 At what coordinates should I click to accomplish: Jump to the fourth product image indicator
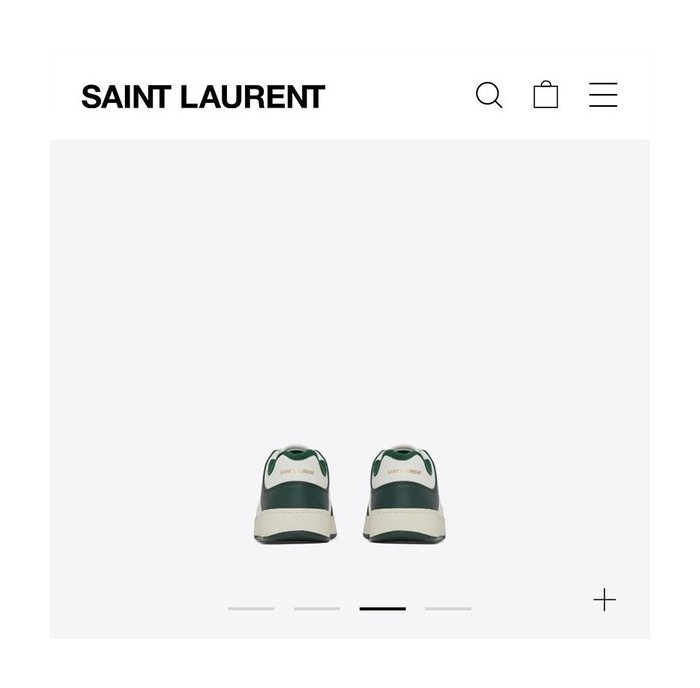[x=448, y=608]
